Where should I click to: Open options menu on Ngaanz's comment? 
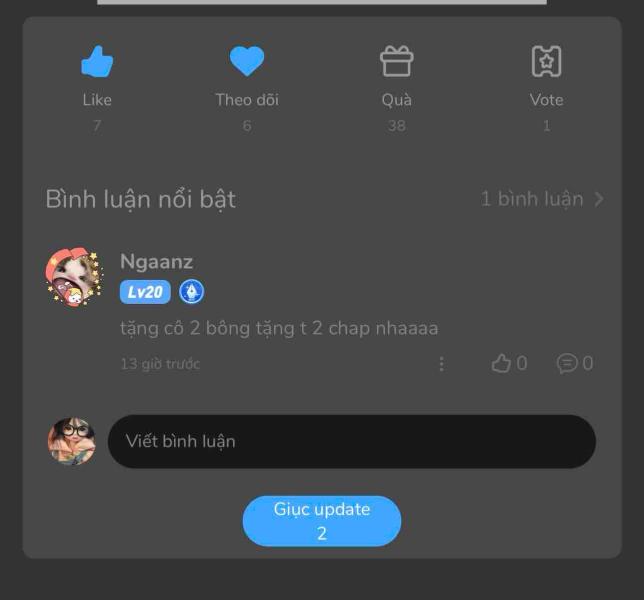(x=441, y=364)
